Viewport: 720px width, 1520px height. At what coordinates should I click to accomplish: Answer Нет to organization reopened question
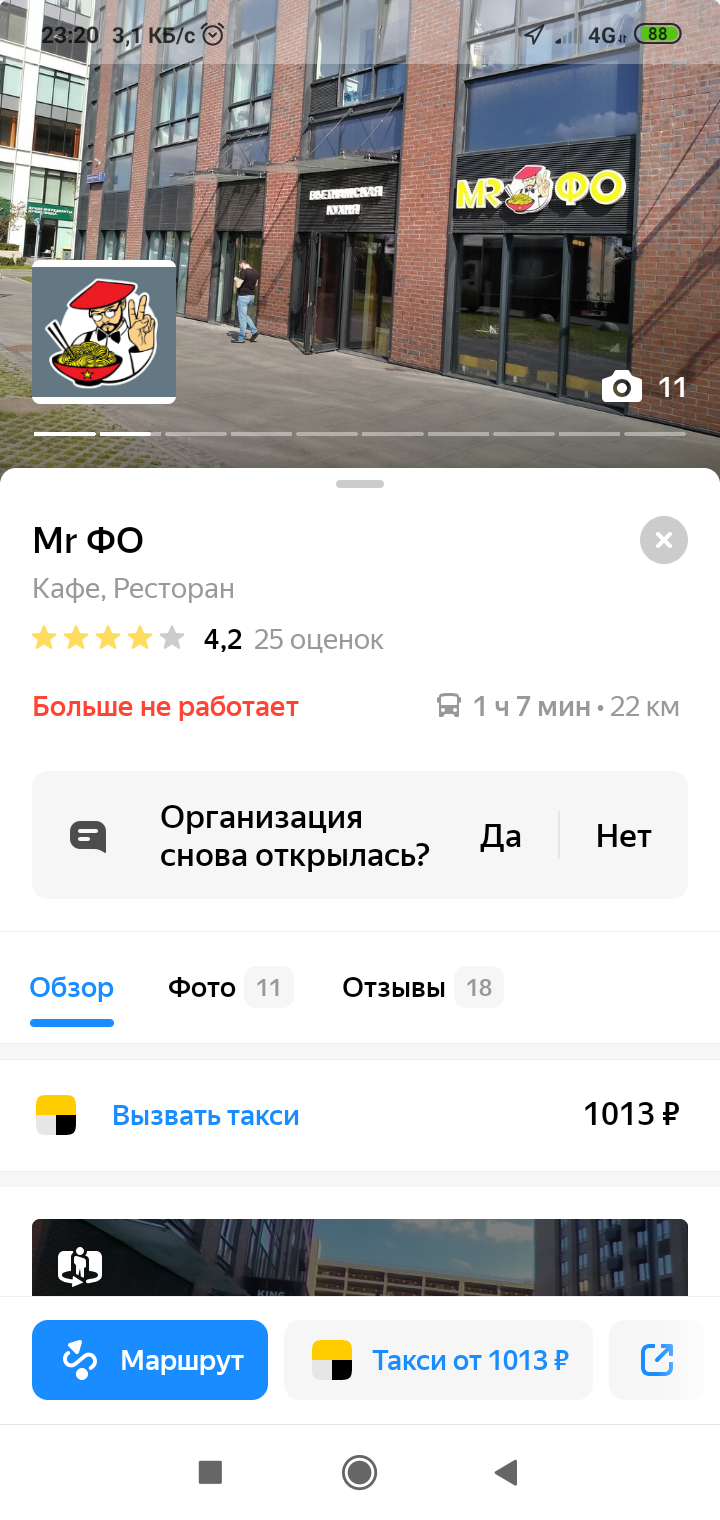click(x=624, y=836)
